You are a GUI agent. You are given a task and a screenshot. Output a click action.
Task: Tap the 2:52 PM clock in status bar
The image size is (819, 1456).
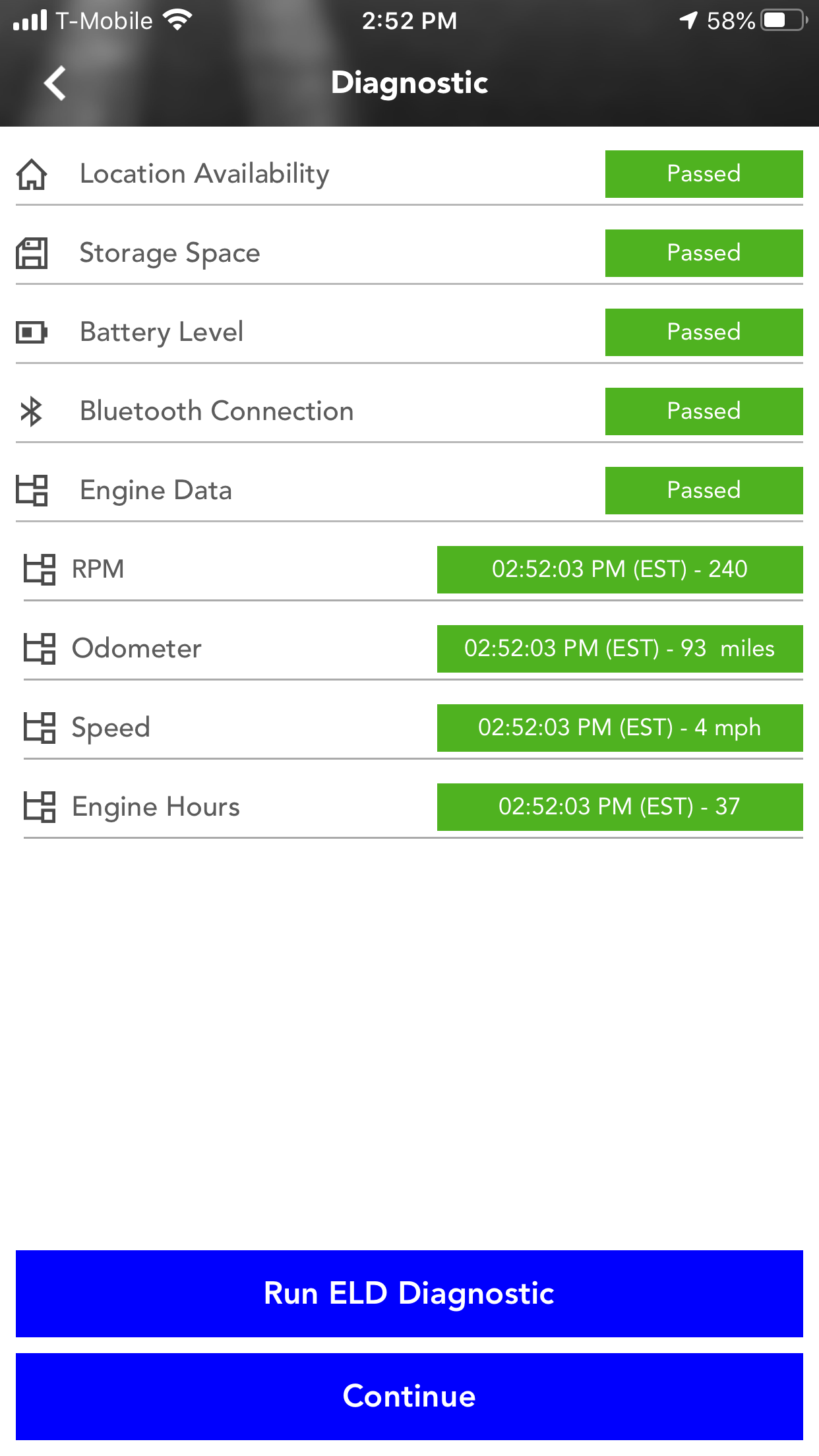tap(409, 20)
